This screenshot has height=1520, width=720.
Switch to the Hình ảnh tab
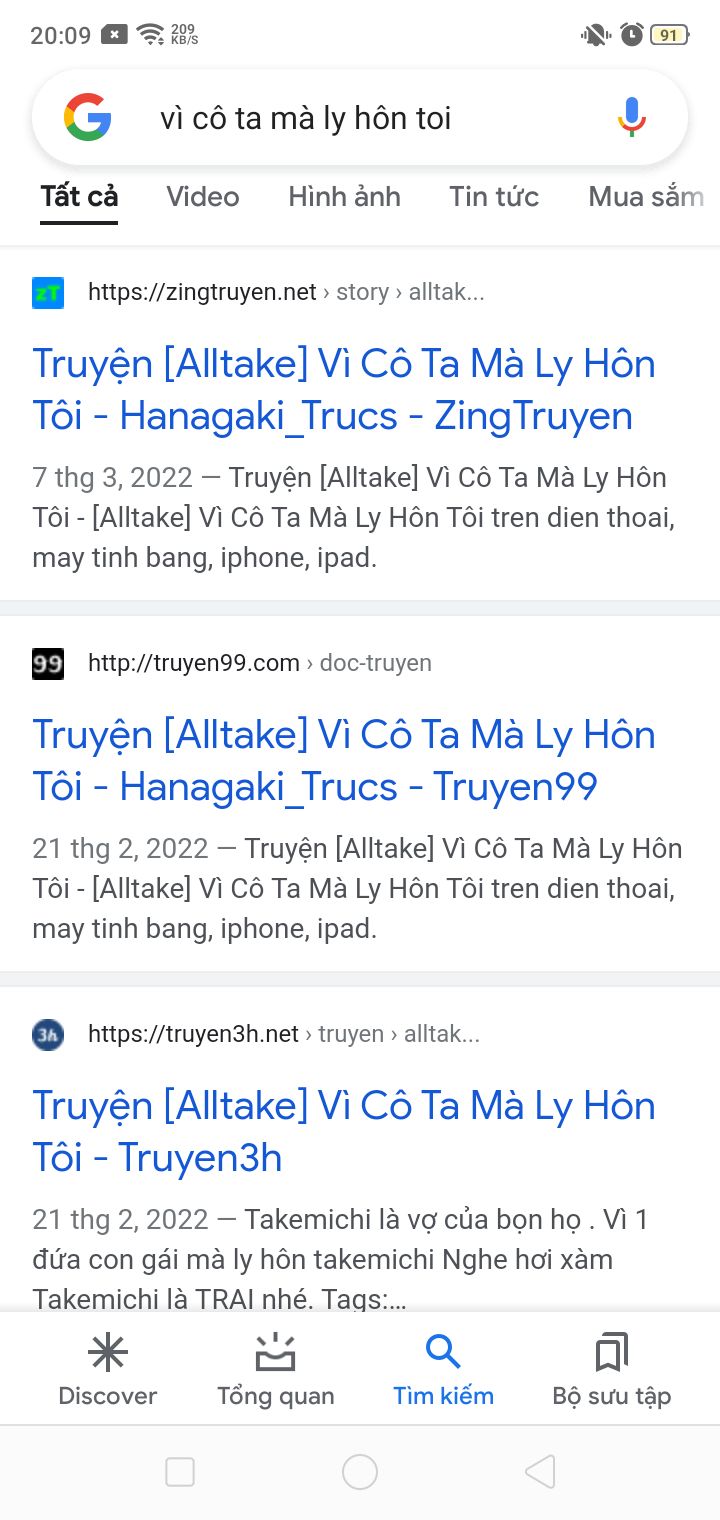[x=344, y=196]
